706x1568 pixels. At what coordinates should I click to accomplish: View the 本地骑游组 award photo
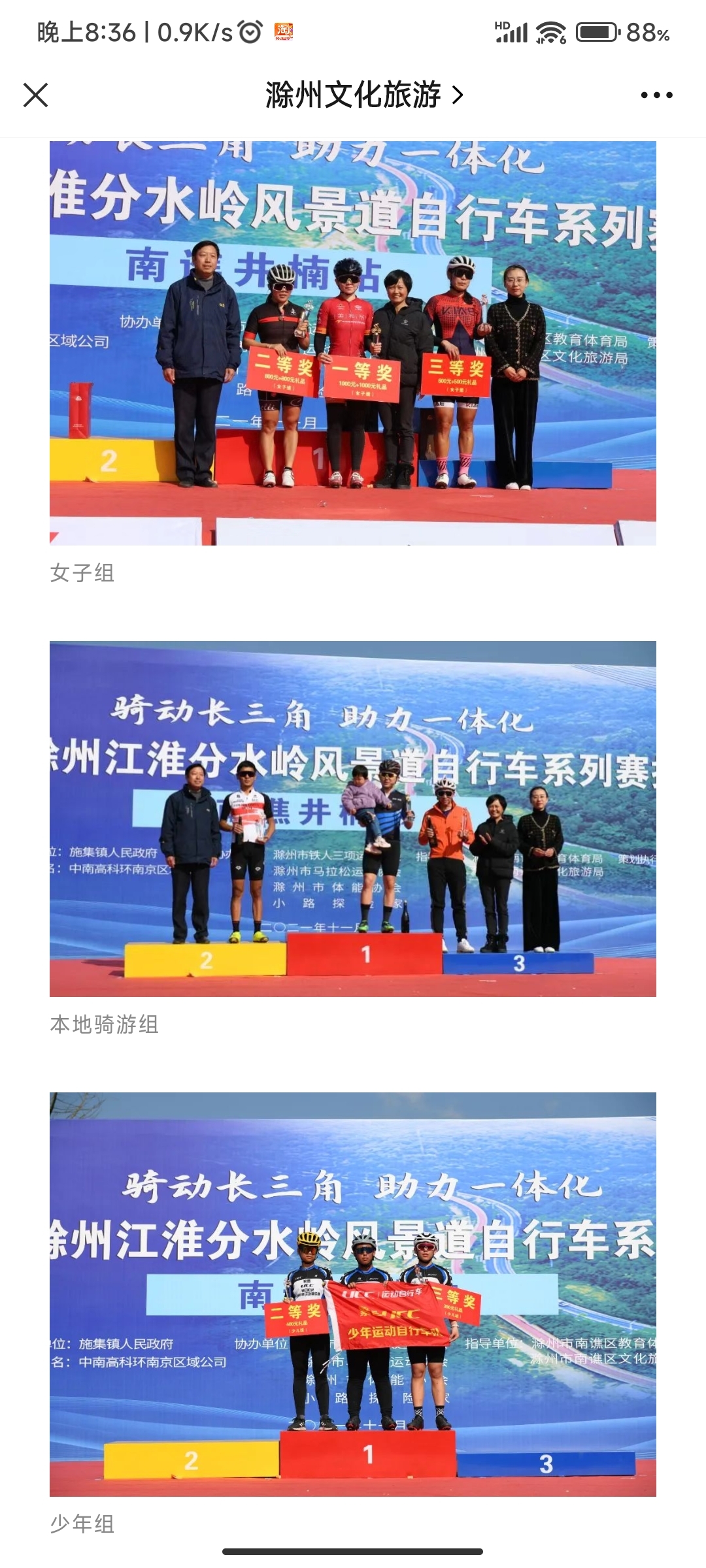353,819
